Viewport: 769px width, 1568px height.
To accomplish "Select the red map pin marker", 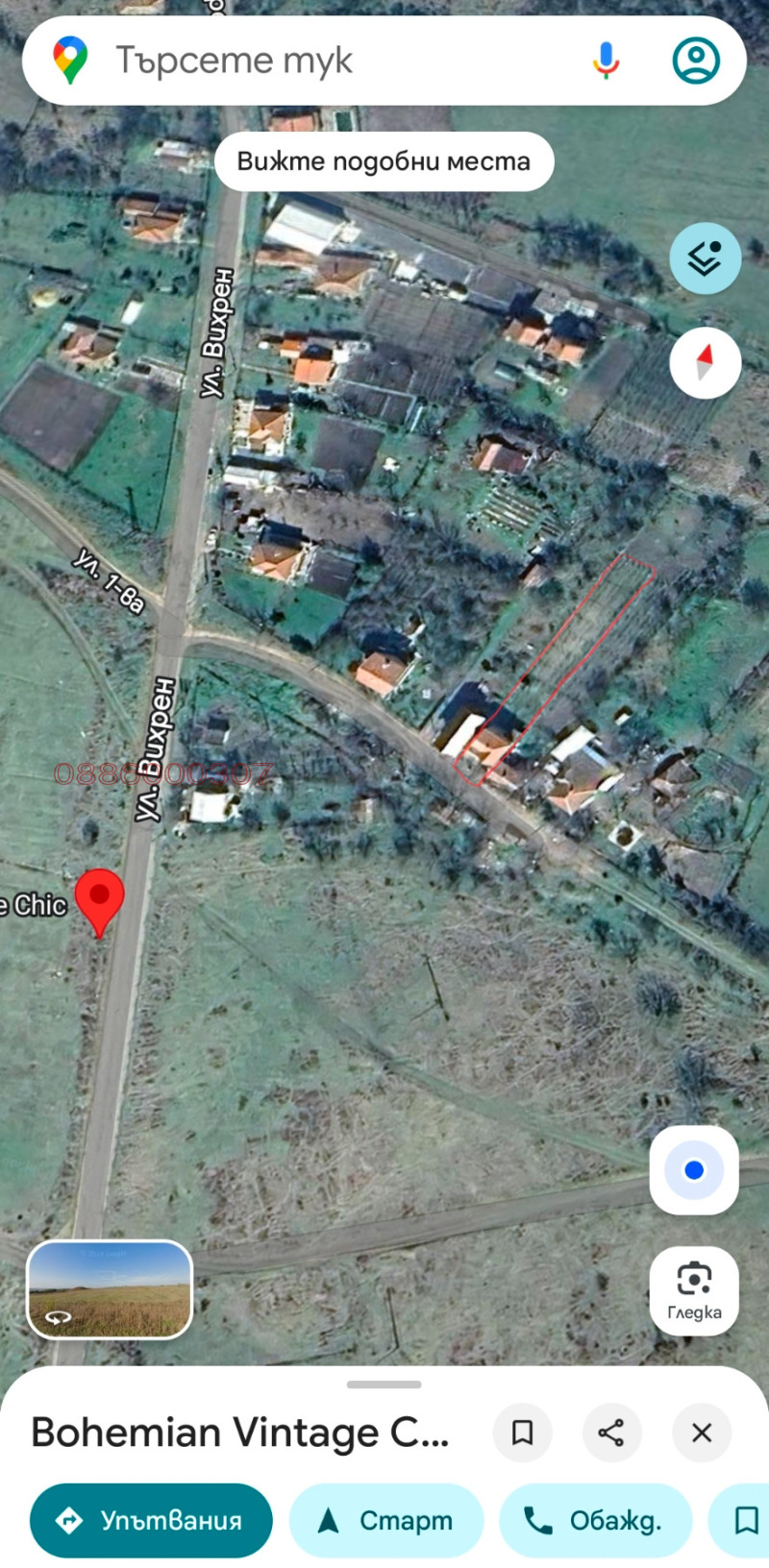I will pyautogui.click(x=99, y=898).
